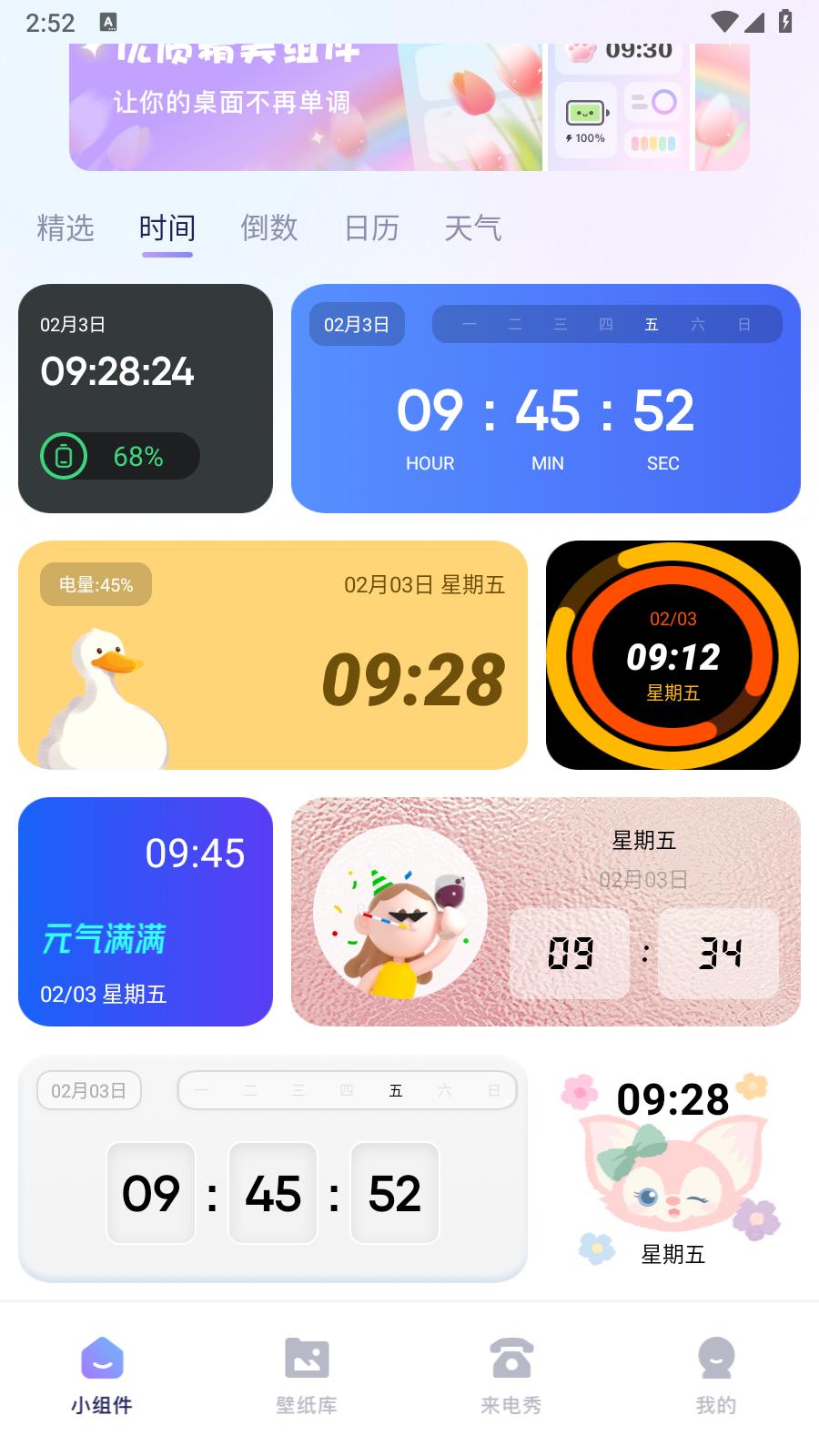The height and width of the screenshot is (1456, 819).
Task: Open the 壁纸库 wallpaper library
Action: [306, 1374]
